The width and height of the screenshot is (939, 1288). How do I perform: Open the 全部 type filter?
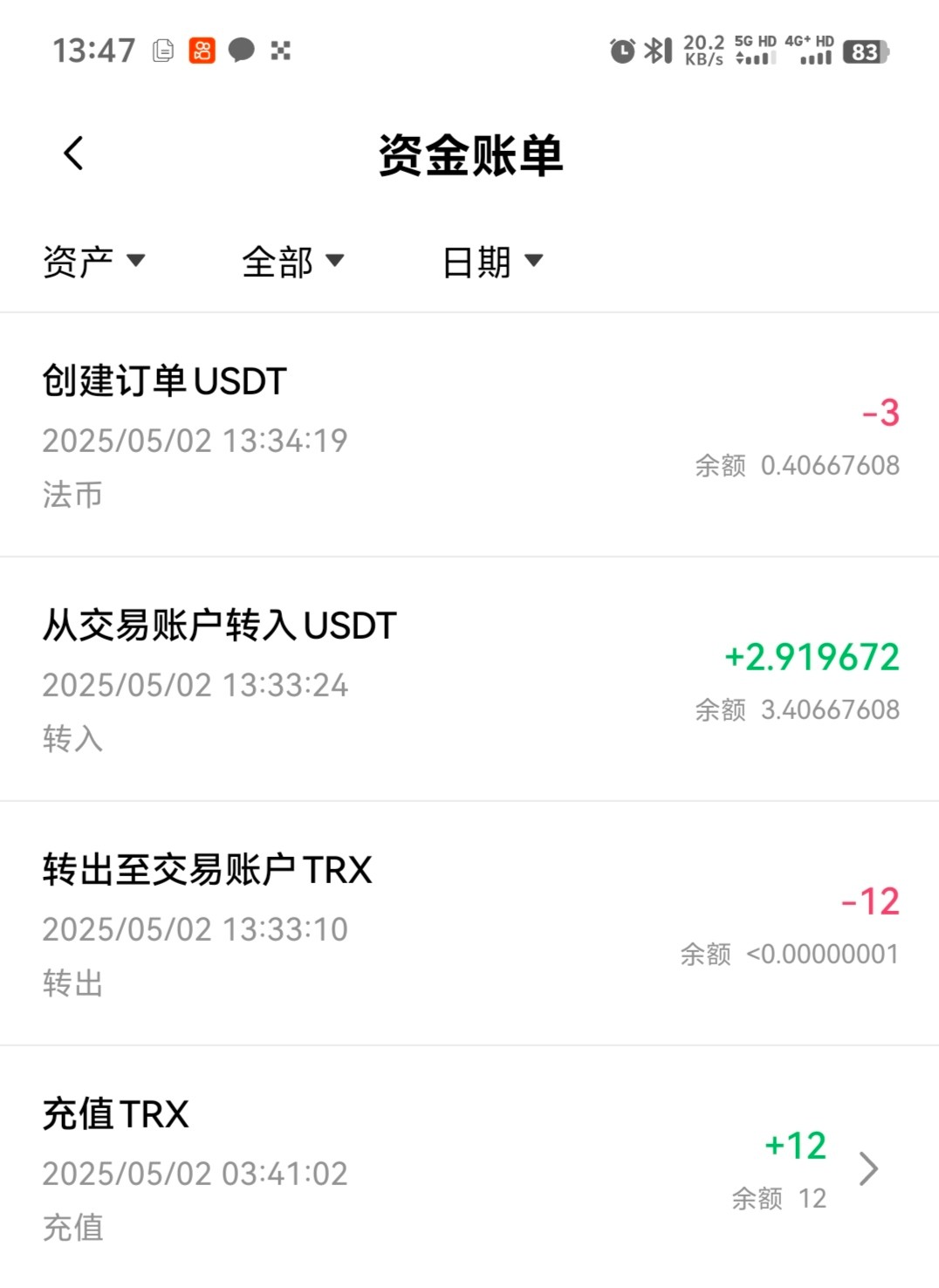(x=292, y=261)
